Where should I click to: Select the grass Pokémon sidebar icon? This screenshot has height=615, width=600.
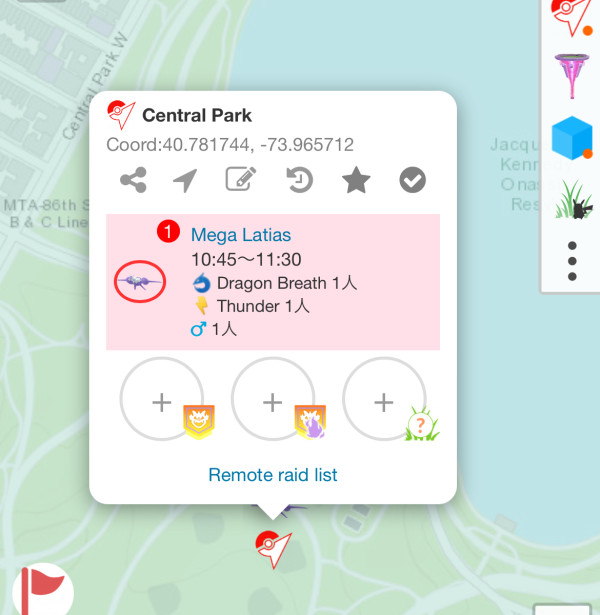point(571,198)
